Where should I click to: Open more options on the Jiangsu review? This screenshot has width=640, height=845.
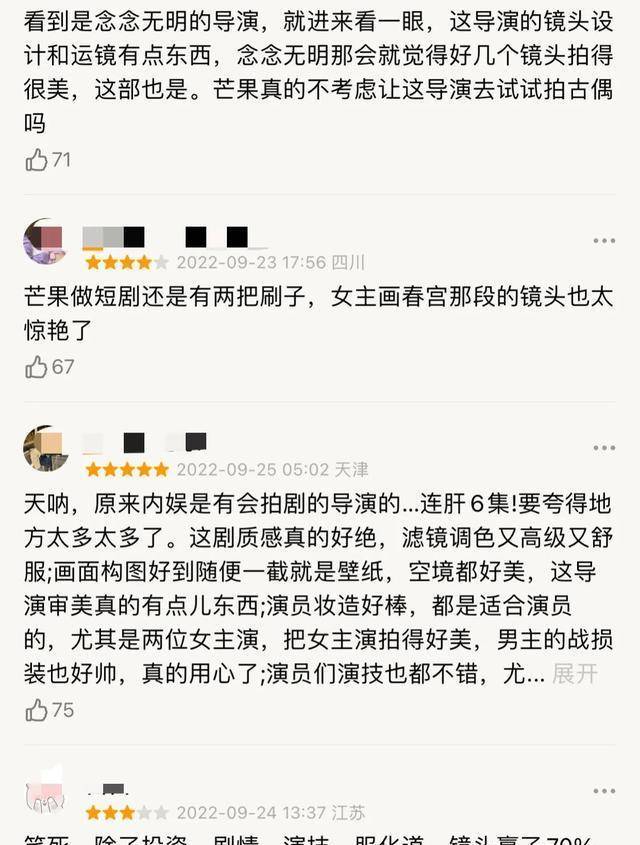604,791
